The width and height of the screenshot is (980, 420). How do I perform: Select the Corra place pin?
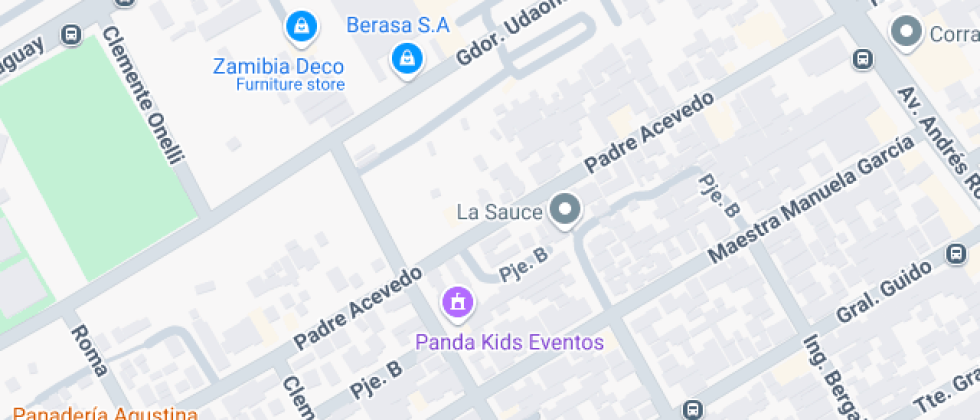[907, 32]
